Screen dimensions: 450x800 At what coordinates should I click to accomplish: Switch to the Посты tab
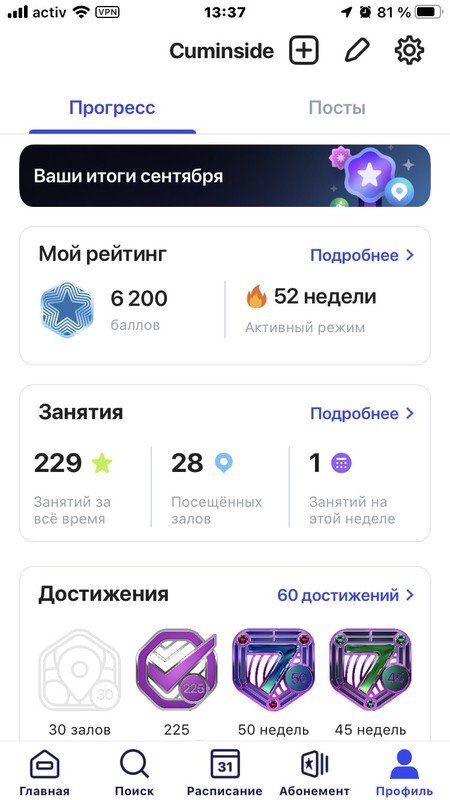tap(337, 108)
